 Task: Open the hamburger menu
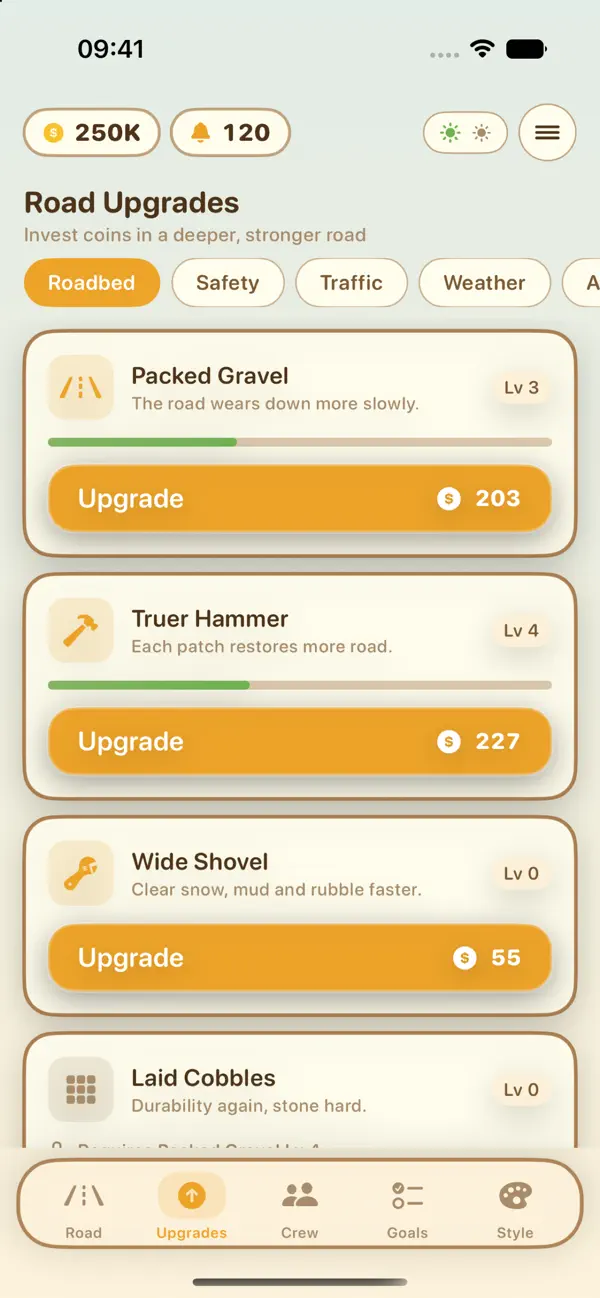coord(547,132)
